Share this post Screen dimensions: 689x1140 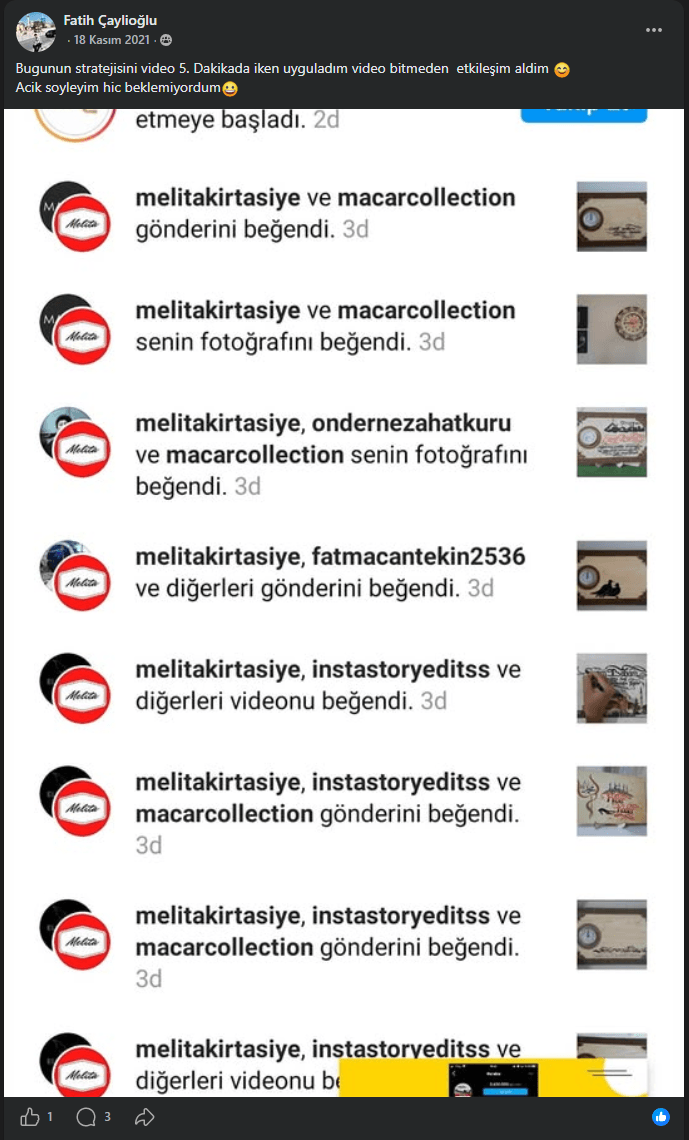(x=145, y=1116)
